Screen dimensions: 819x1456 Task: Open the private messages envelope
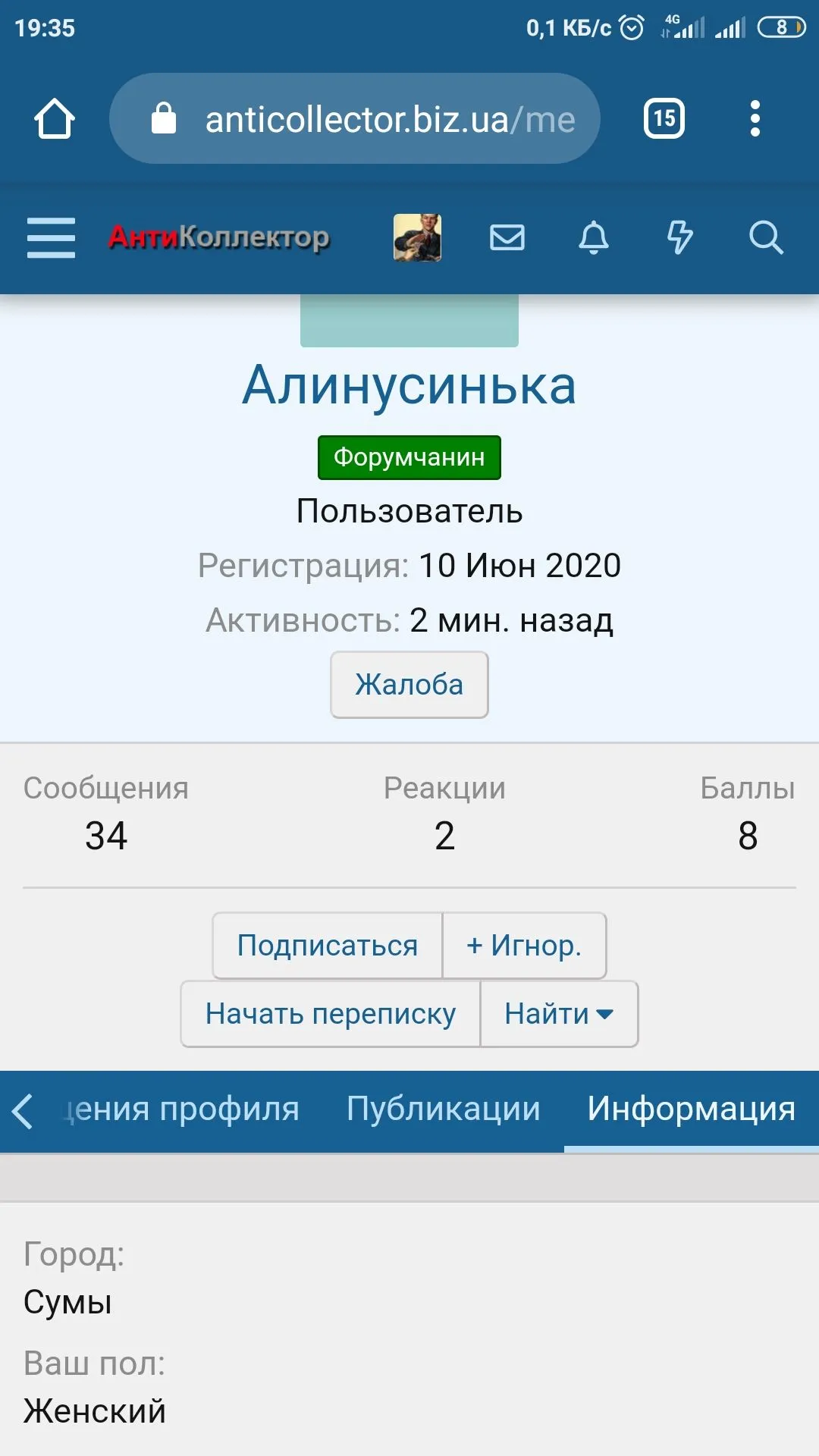tap(507, 237)
